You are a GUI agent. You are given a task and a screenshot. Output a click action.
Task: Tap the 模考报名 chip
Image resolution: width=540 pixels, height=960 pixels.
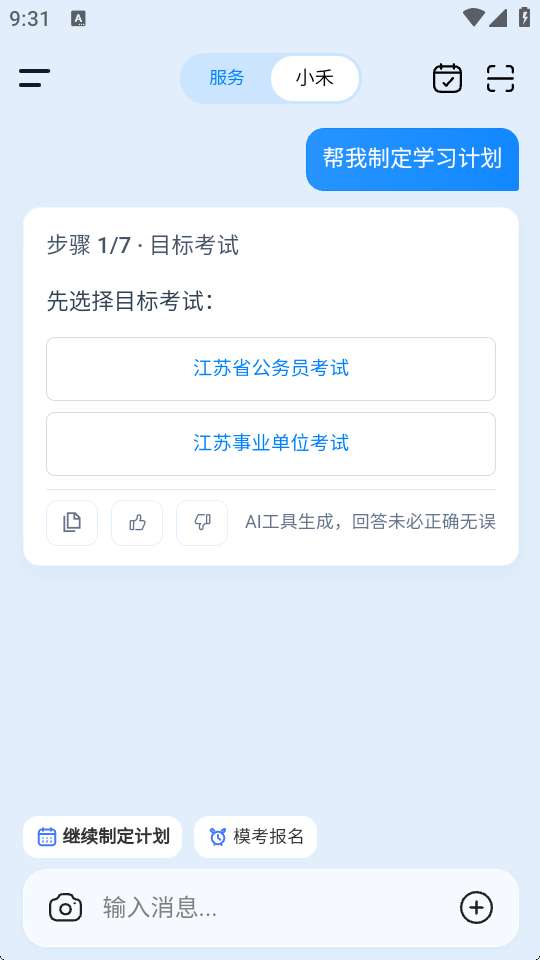pyautogui.click(x=255, y=836)
